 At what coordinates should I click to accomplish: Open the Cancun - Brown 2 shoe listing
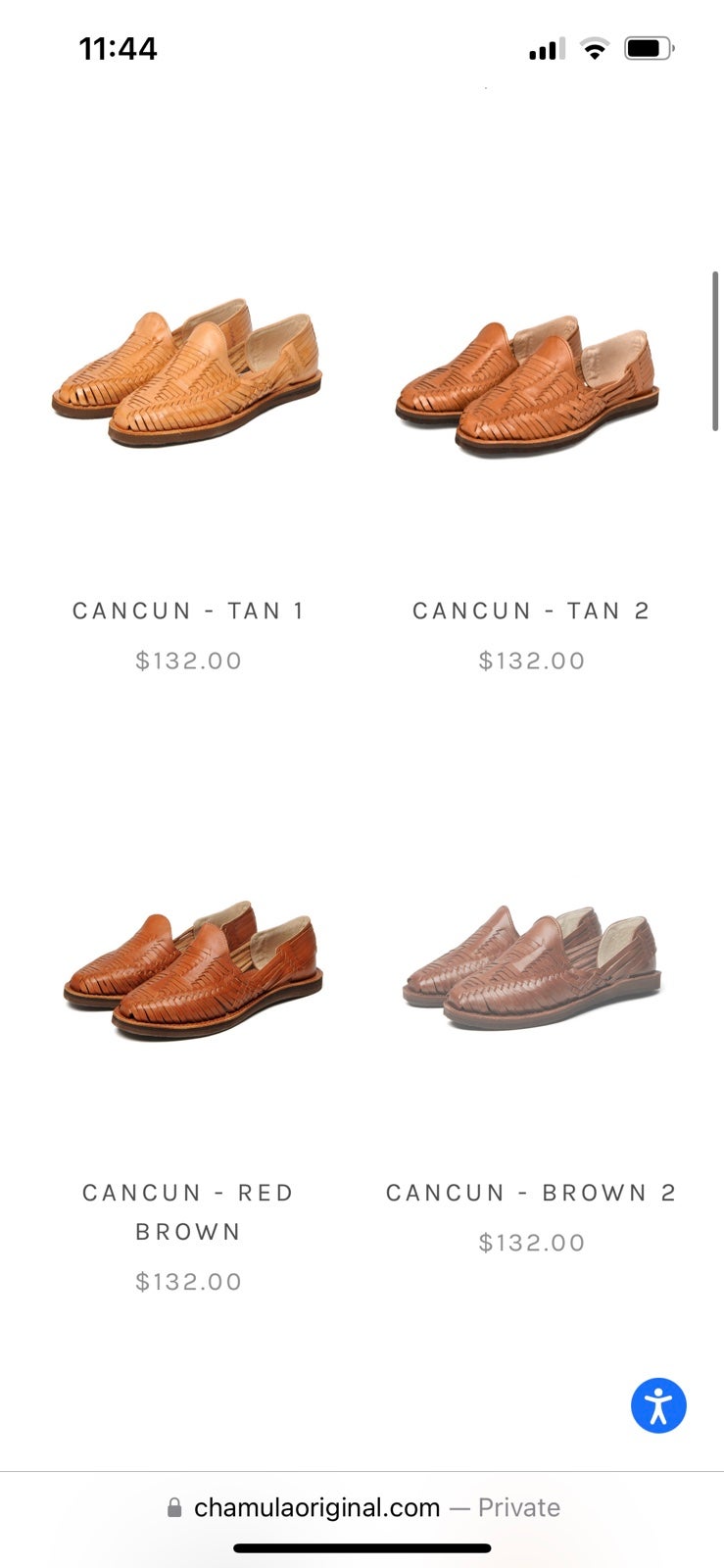pyautogui.click(x=532, y=966)
